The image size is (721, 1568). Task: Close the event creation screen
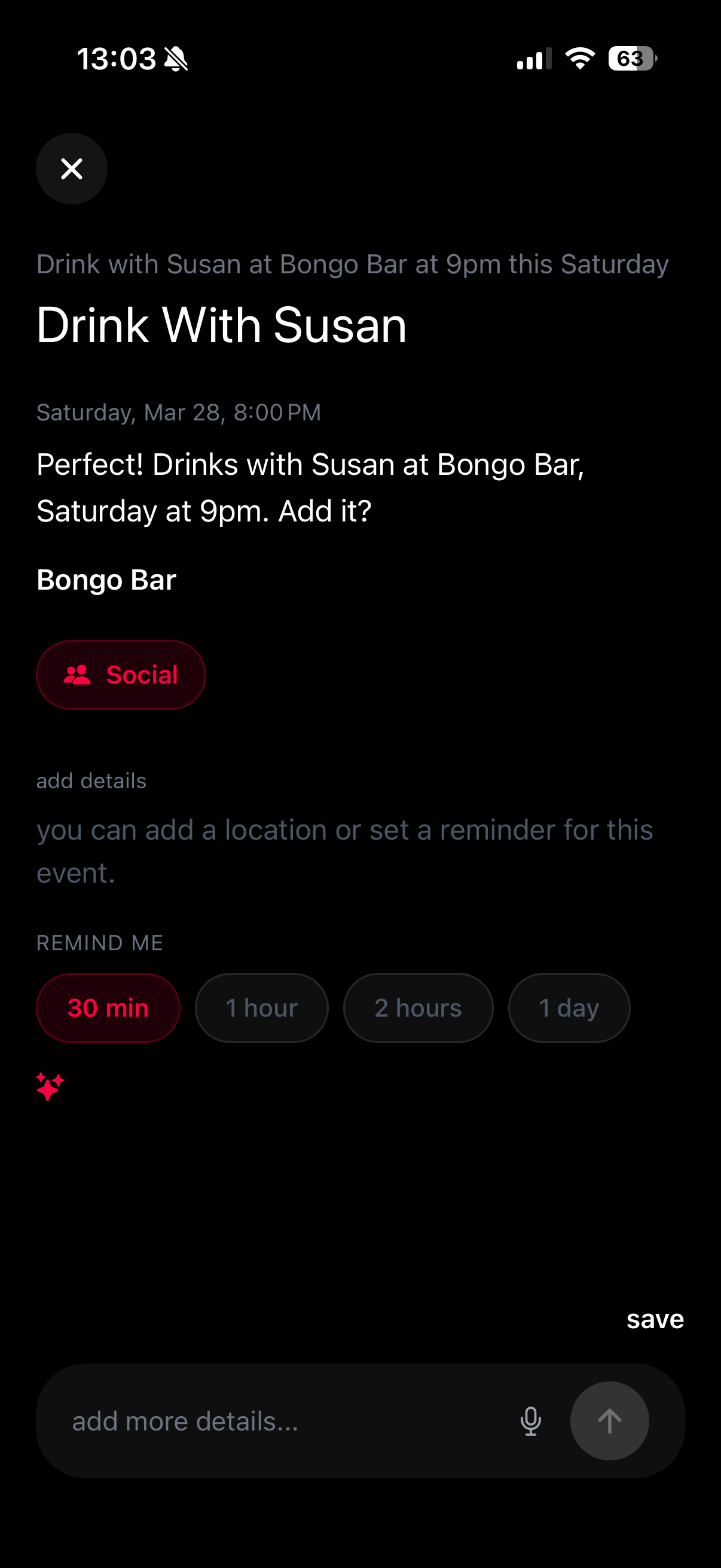tap(72, 169)
